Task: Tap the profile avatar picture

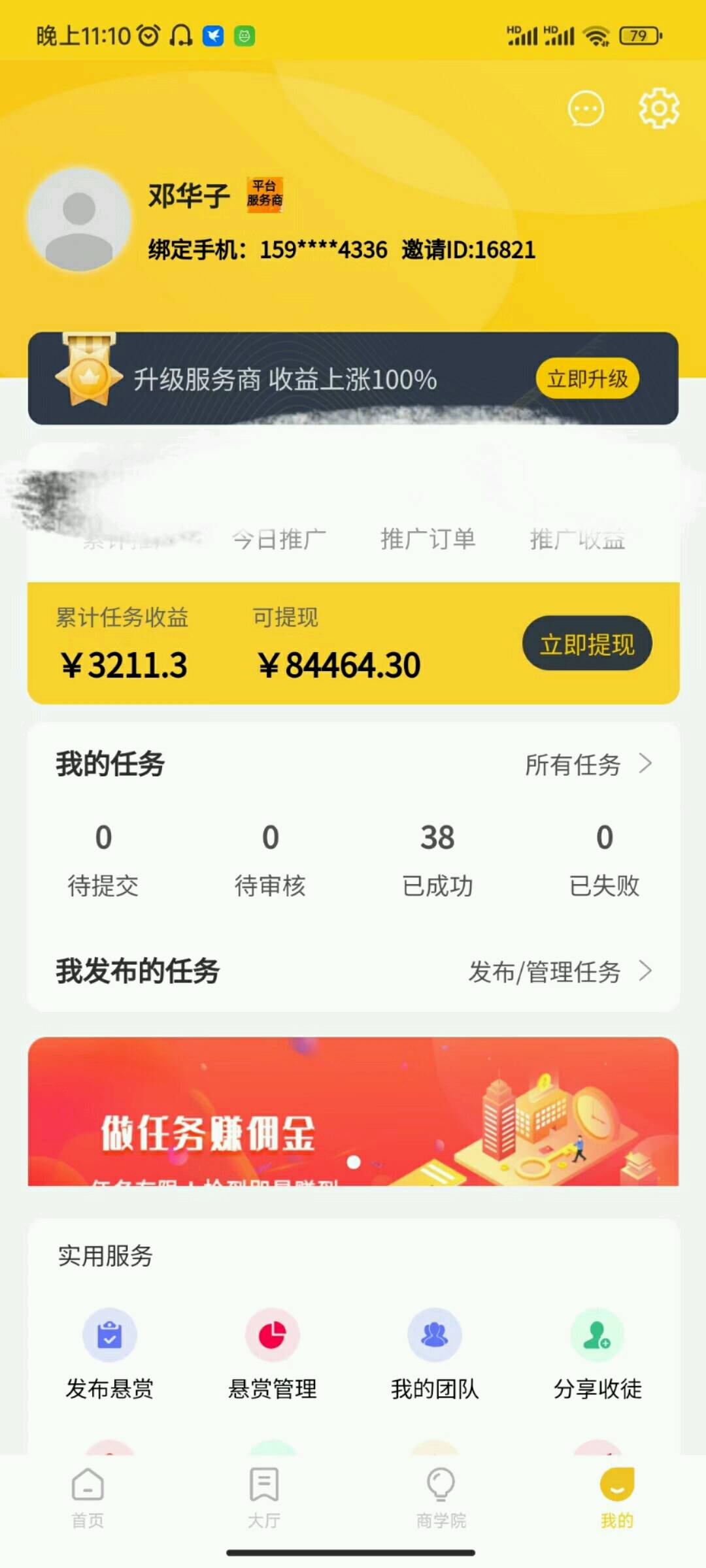Action: [x=79, y=220]
